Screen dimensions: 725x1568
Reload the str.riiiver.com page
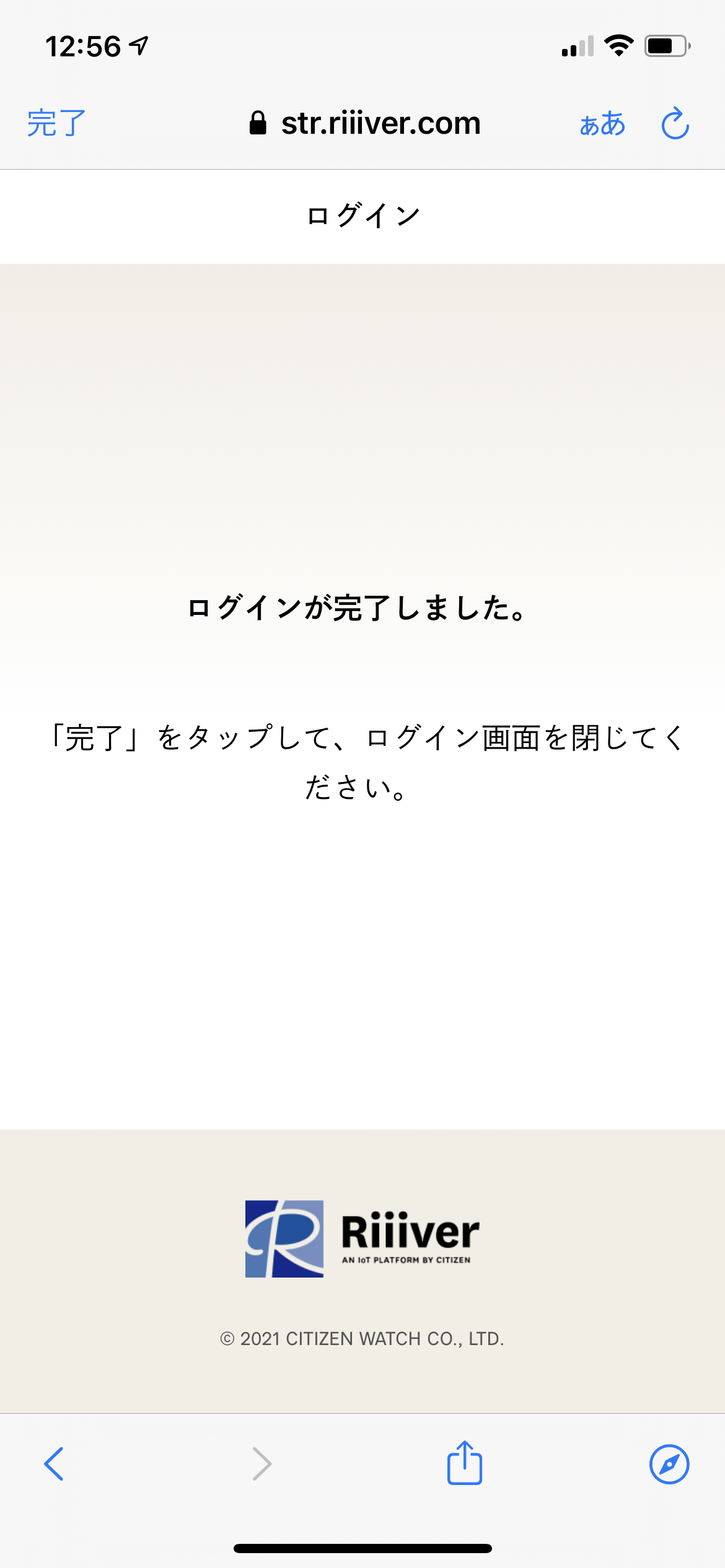pyautogui.click(x=675, y=123)
